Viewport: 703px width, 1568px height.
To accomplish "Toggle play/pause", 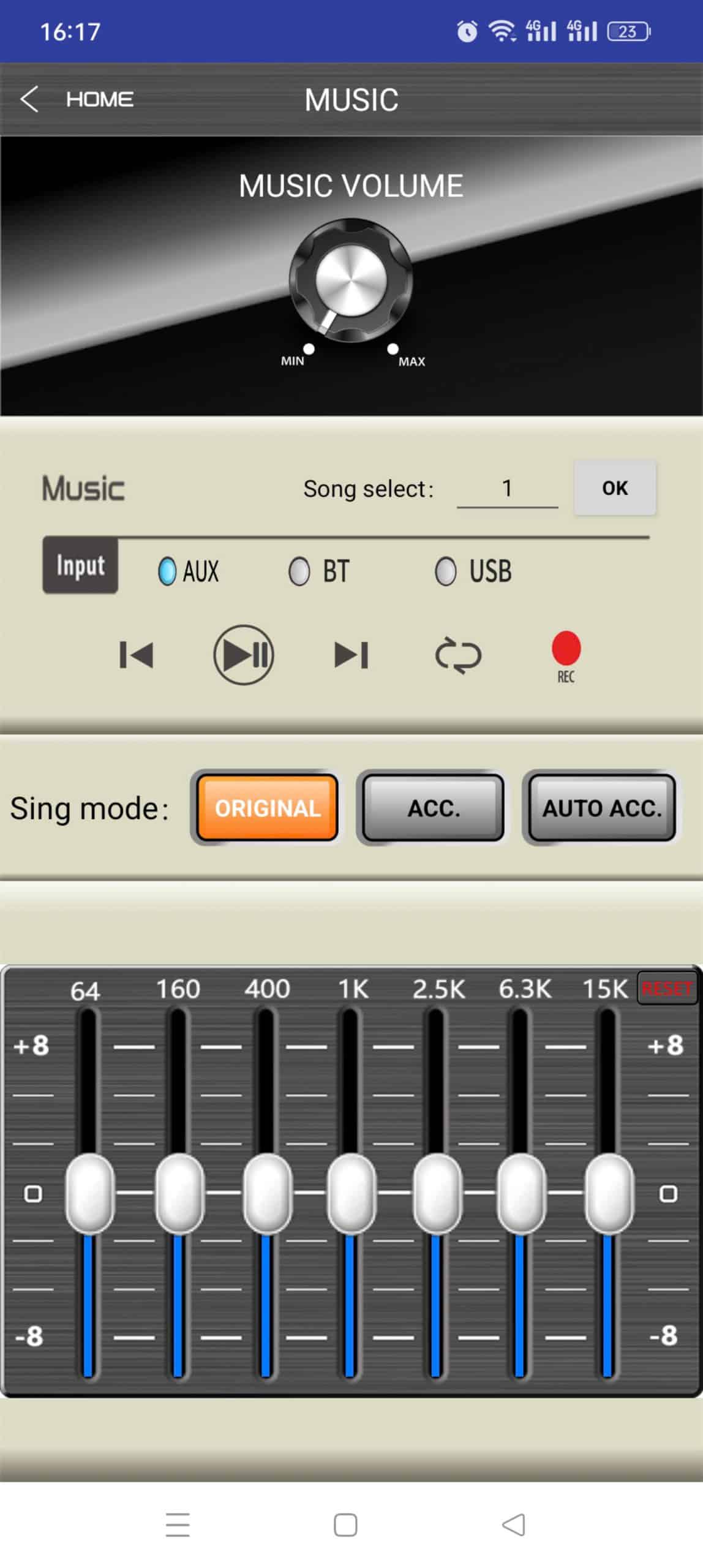I will coord(244,655).
